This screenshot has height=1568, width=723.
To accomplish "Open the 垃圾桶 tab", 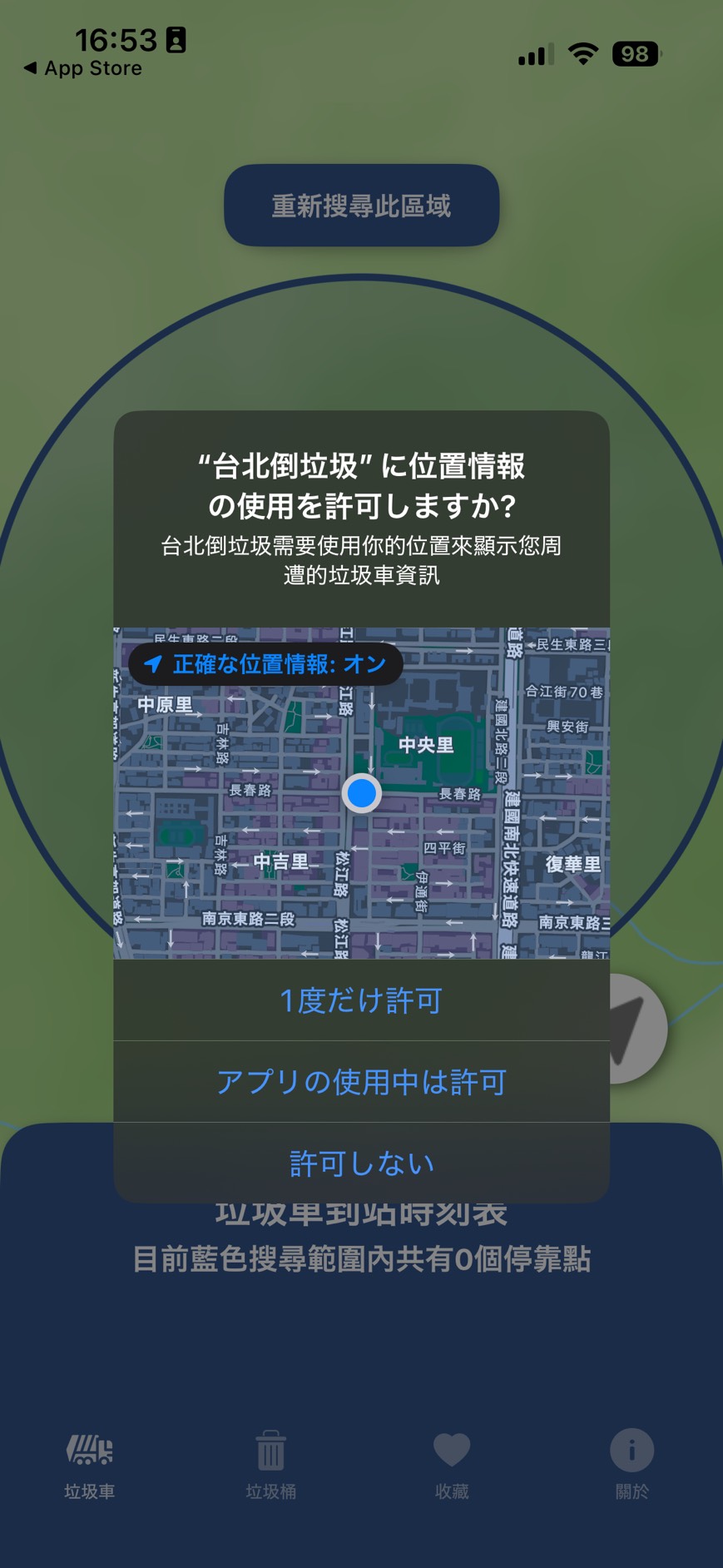I will [270, 1466].
